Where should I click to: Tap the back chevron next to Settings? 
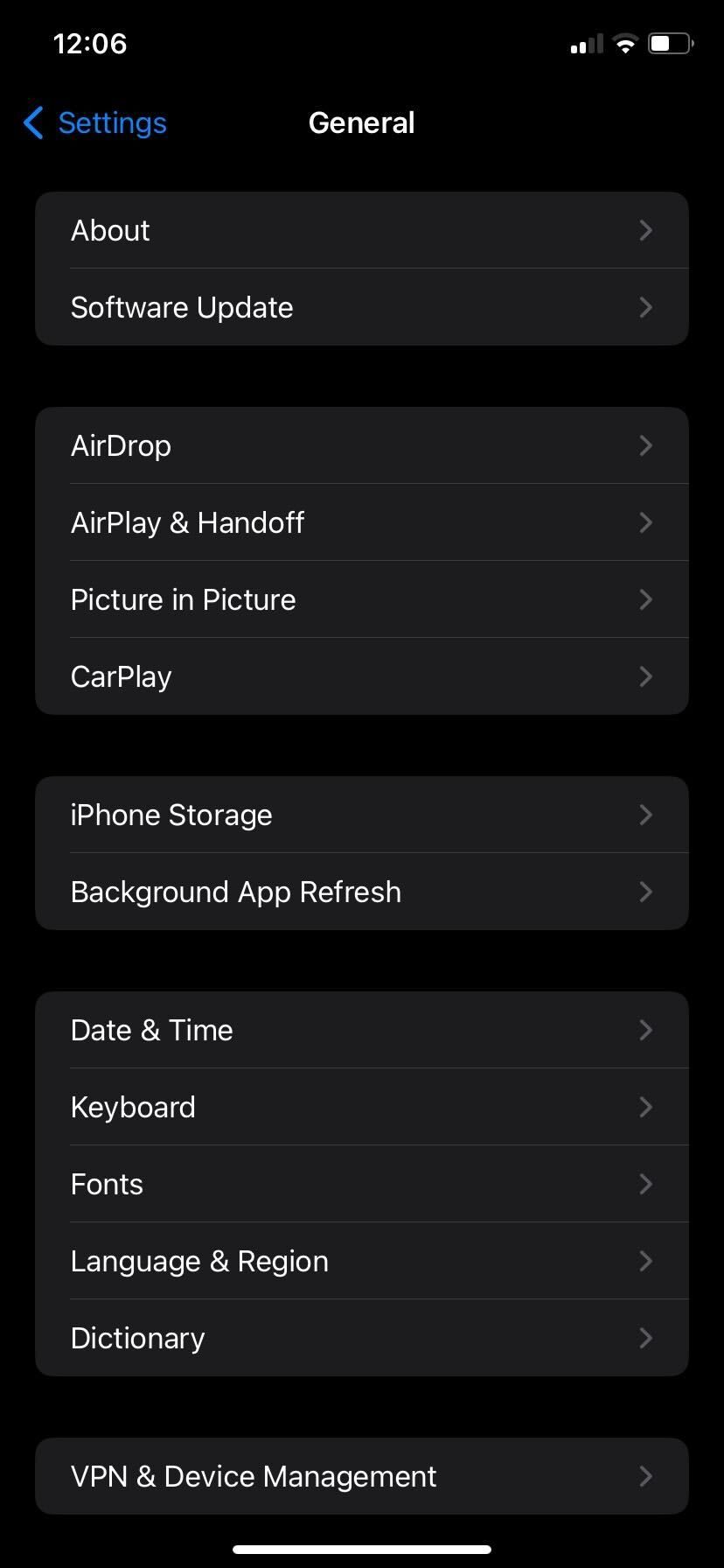(x=32, y=123)
